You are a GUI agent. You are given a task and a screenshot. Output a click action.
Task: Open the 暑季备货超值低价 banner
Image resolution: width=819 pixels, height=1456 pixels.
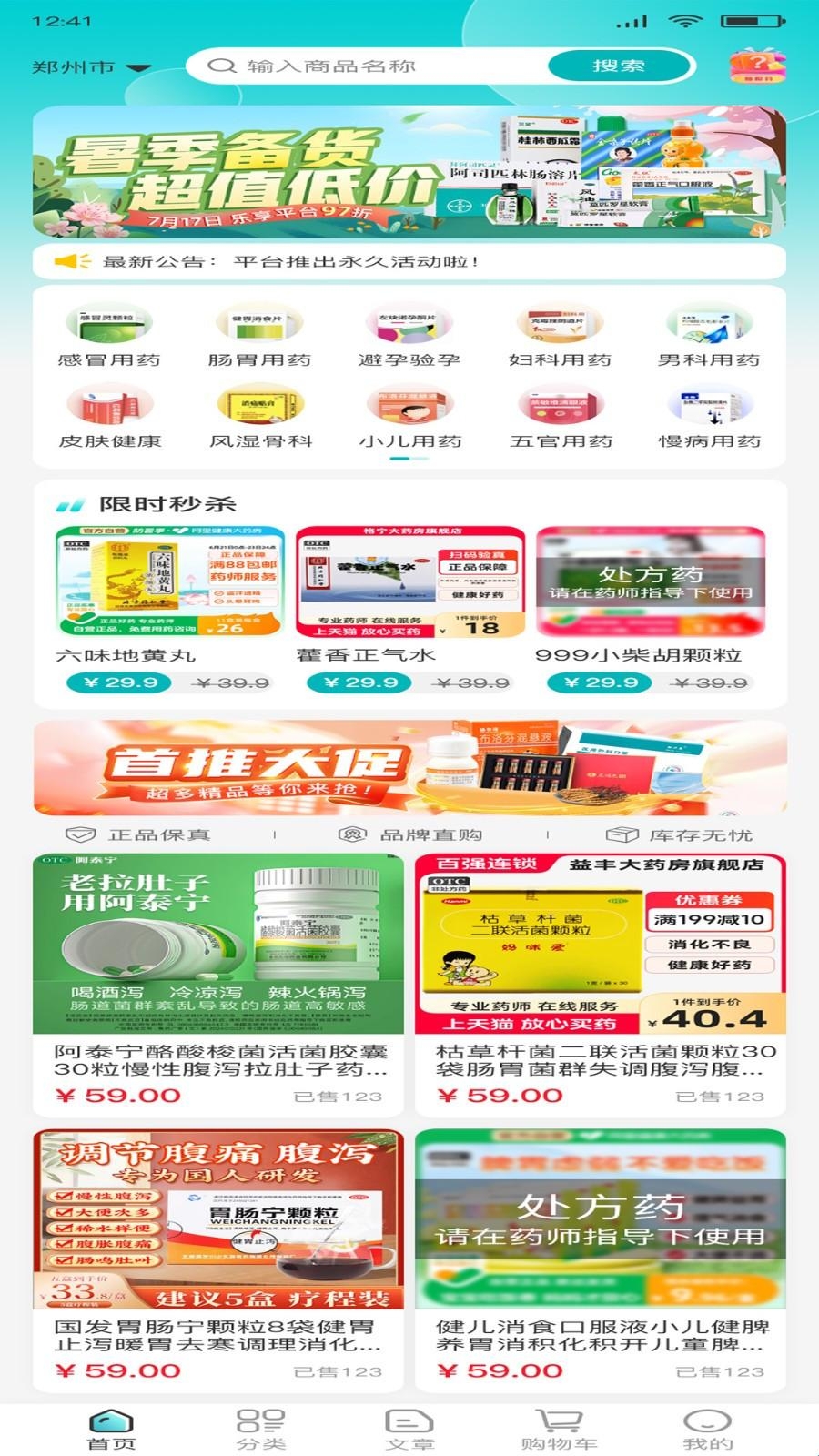[409, 173]
